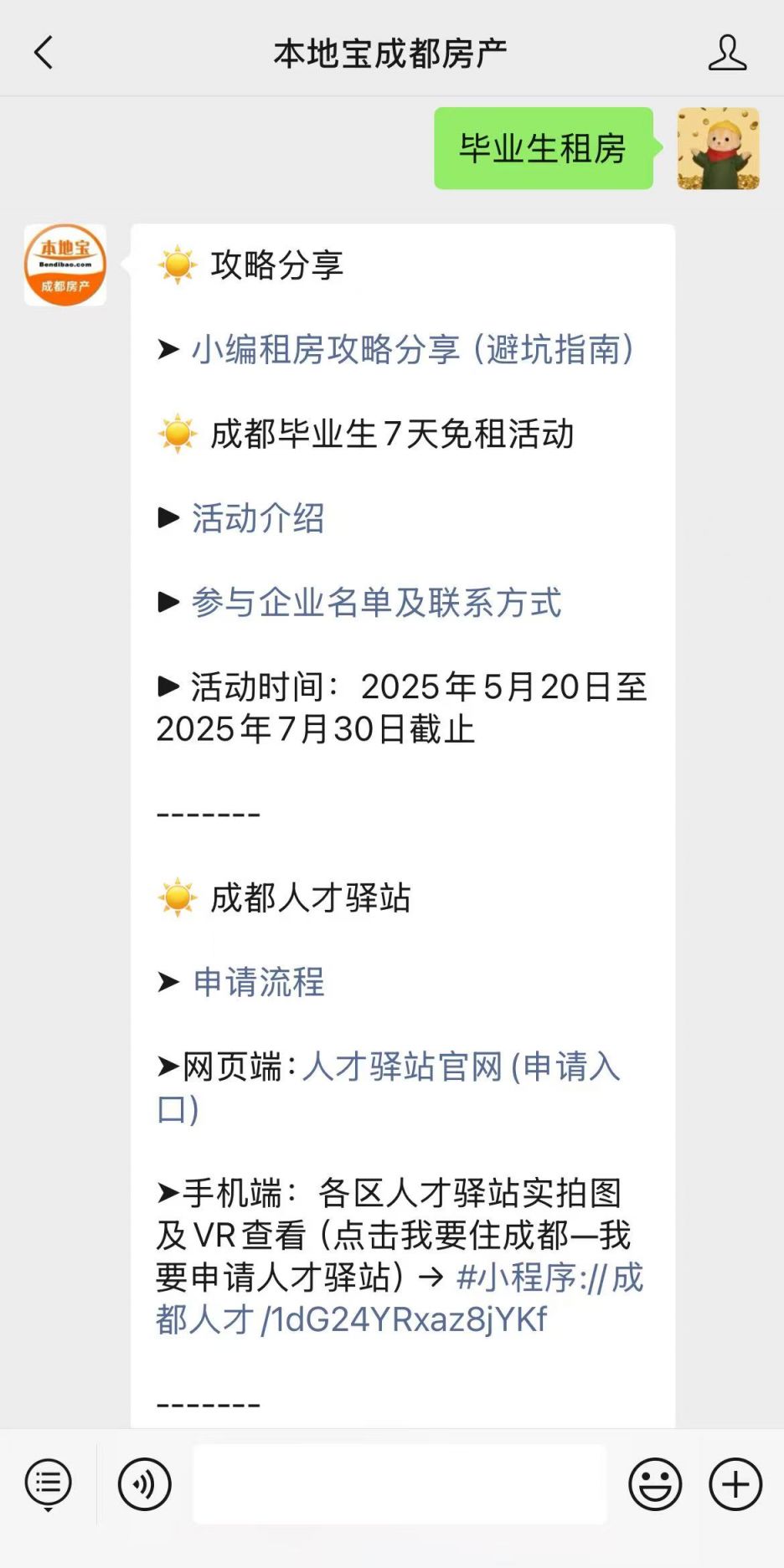This screenshot has height=1568, width=784.
Task: Open the custom menu icon bottom left
Action: pyautogui.click(x=48, y=1483)
